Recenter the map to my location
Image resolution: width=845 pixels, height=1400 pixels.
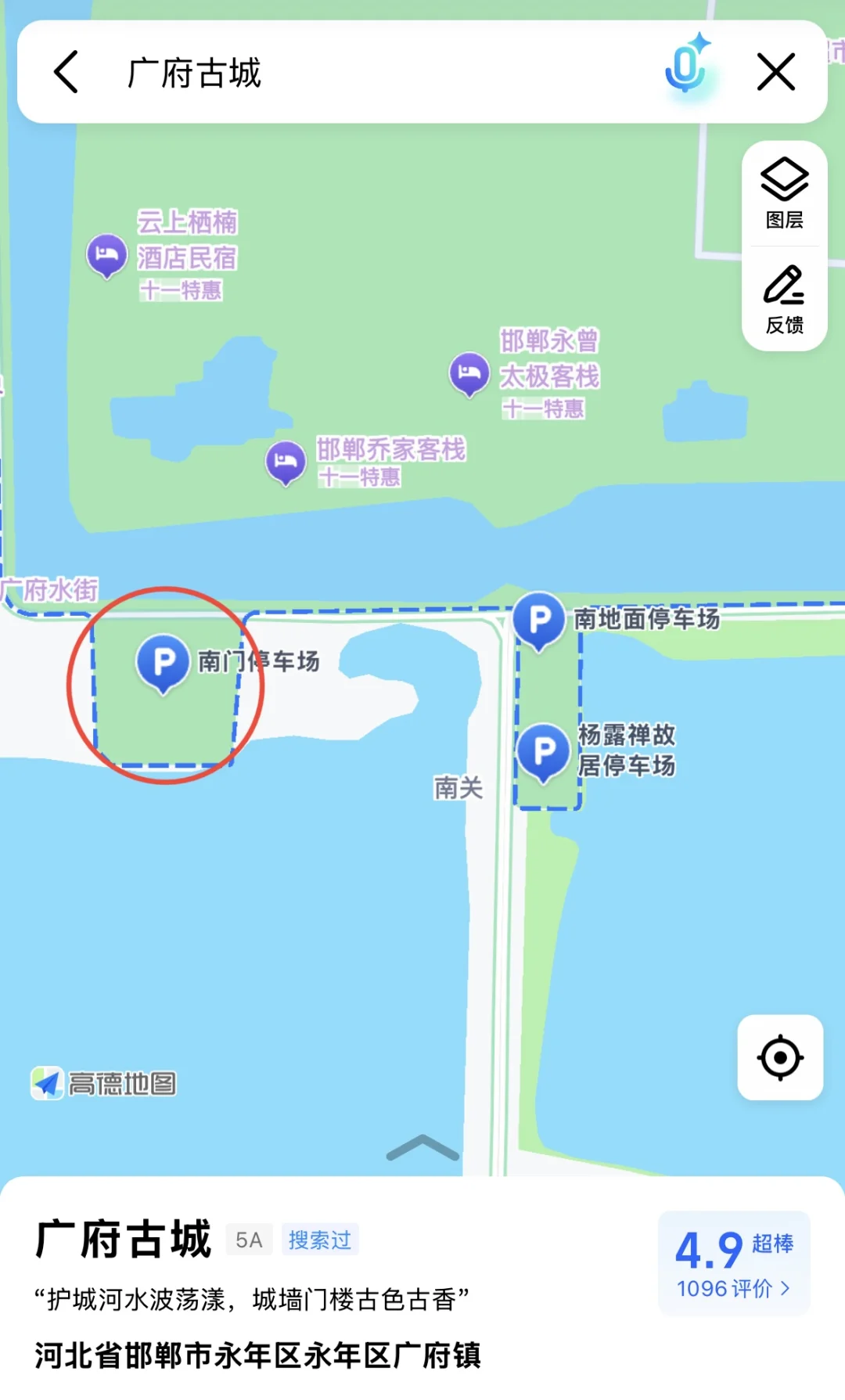780,1057
